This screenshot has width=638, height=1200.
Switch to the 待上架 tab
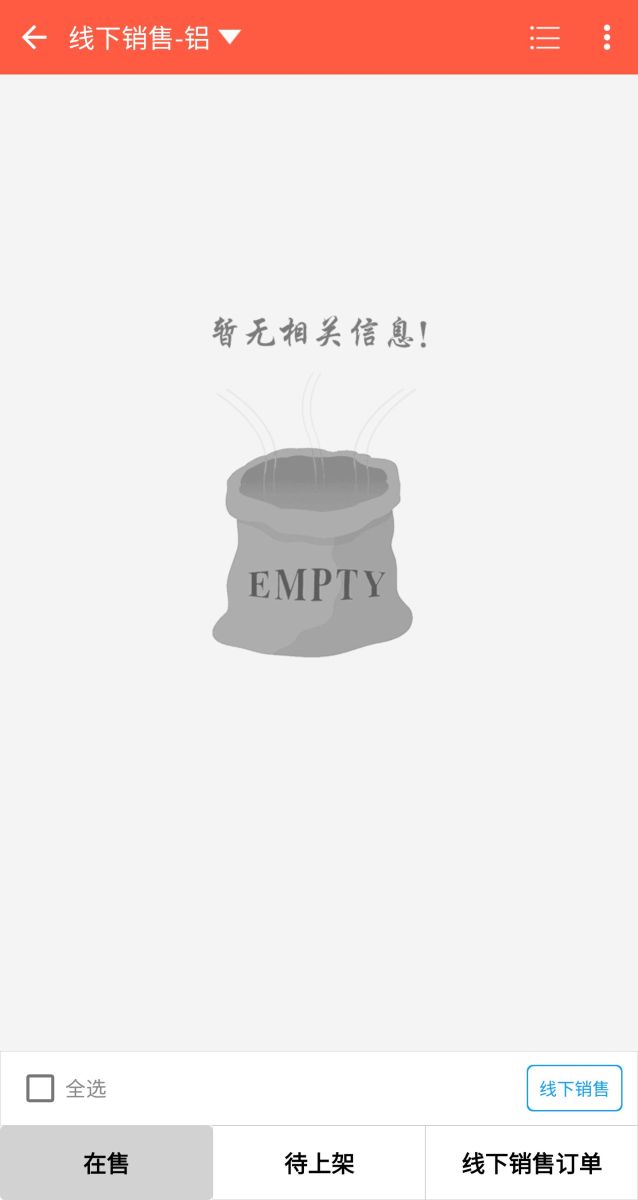(x=319, y=1163)
